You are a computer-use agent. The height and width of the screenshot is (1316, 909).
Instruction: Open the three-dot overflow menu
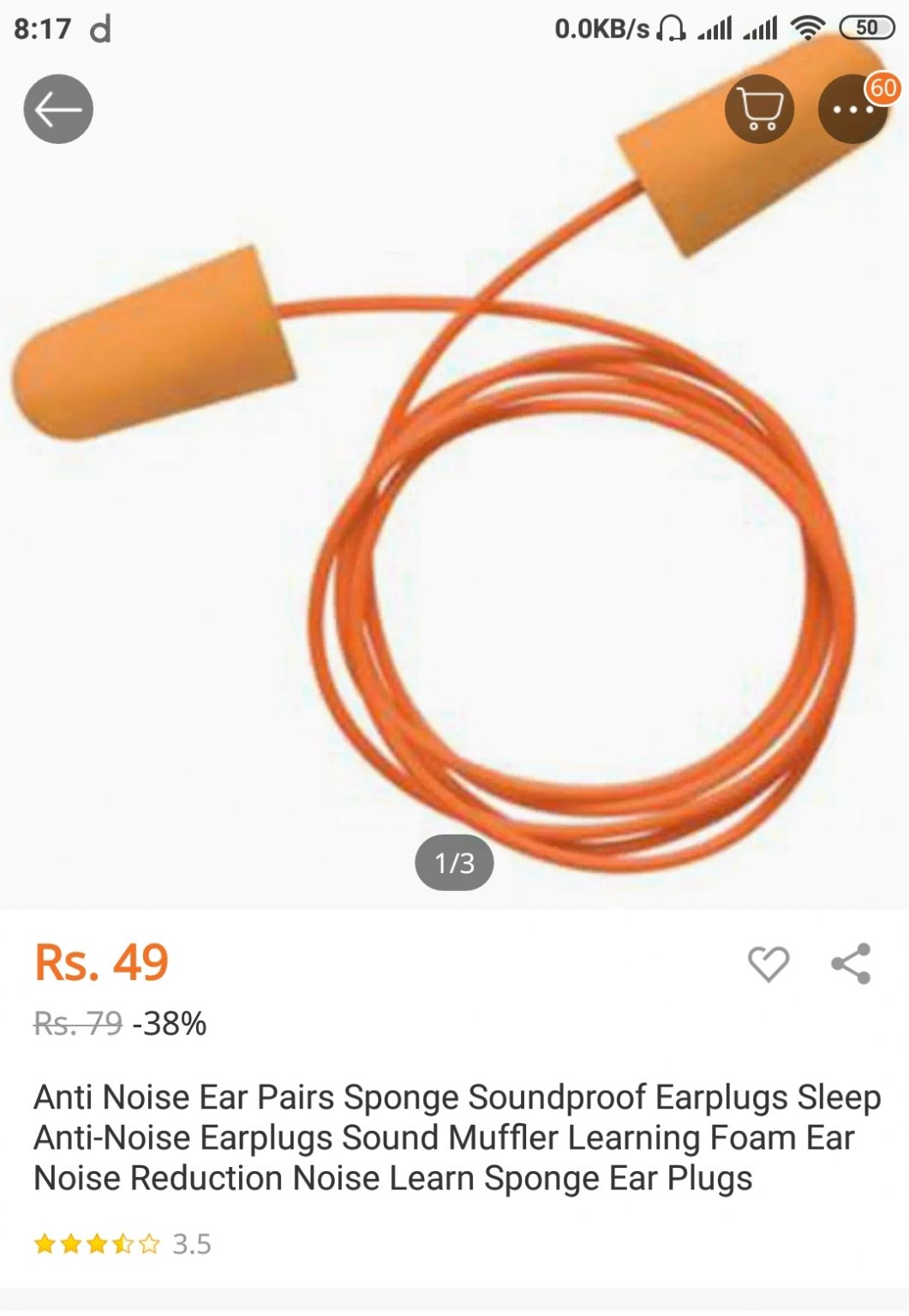tap(852, 110)
